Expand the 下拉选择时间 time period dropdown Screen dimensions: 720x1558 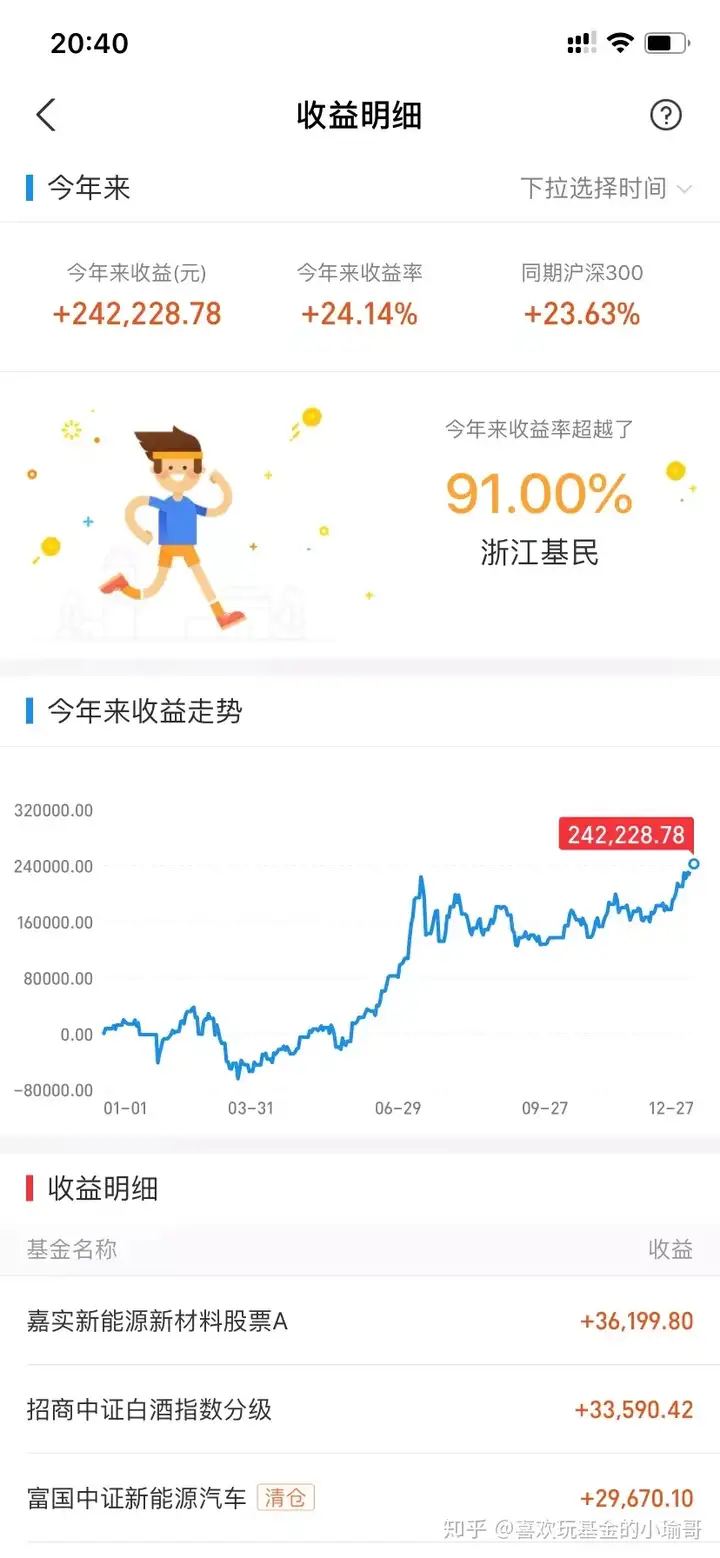pyautogui.click(x=606, y=188)
